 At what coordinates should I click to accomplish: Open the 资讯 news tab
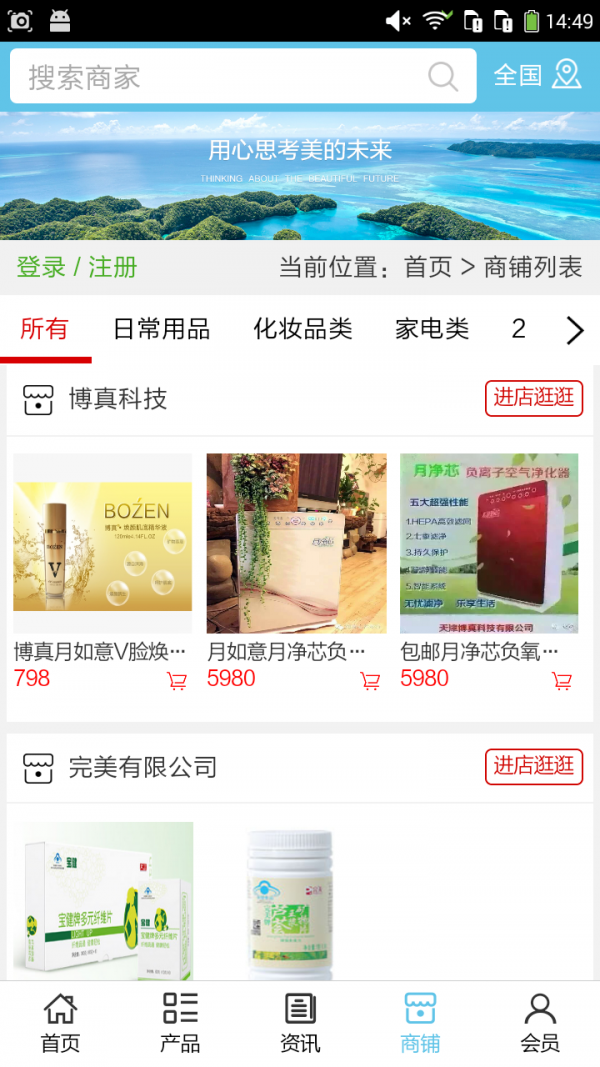(x=300, y=1023)
